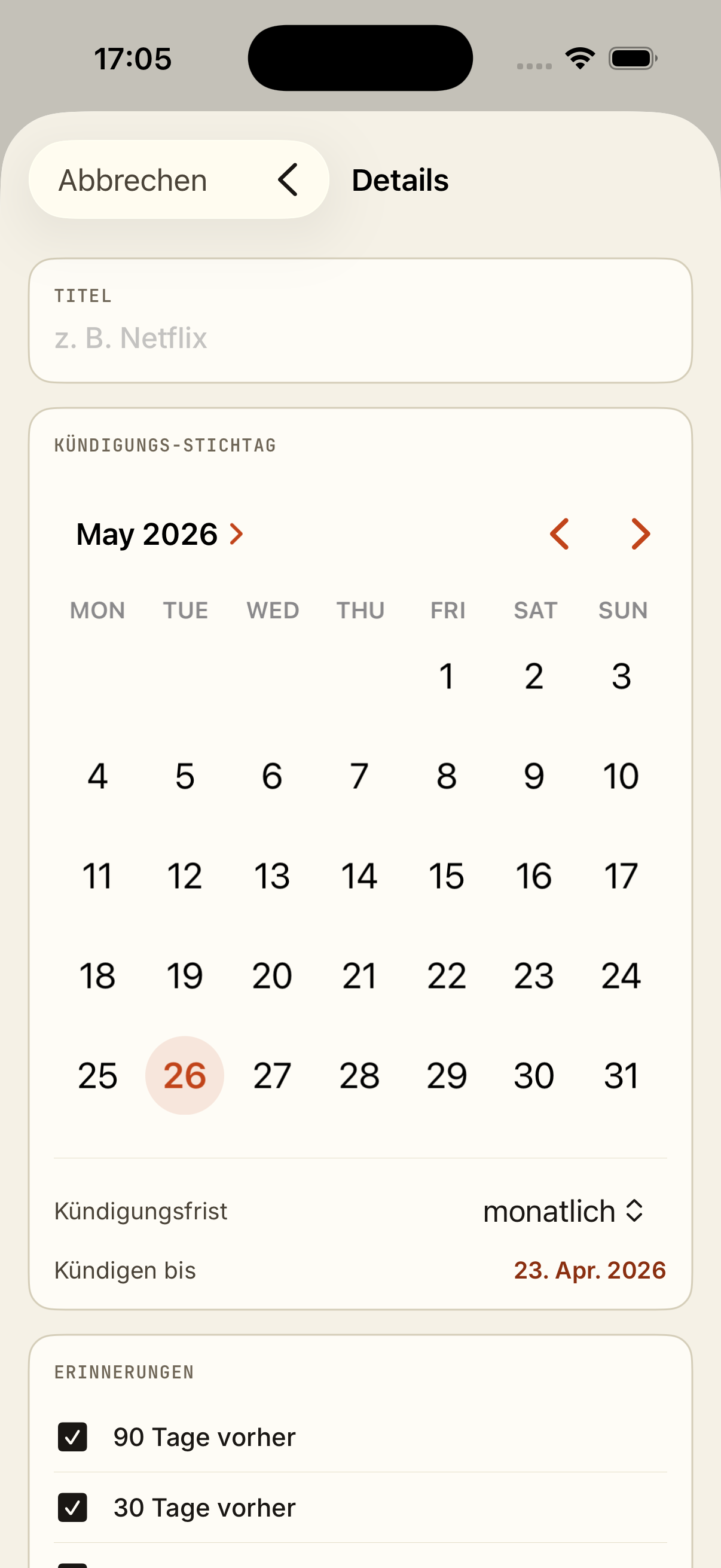Viewport: 721px width, 1568px height.
Task: Pick May 10 in the calendar
Action: pyautogui.click(x=621, y=776)
